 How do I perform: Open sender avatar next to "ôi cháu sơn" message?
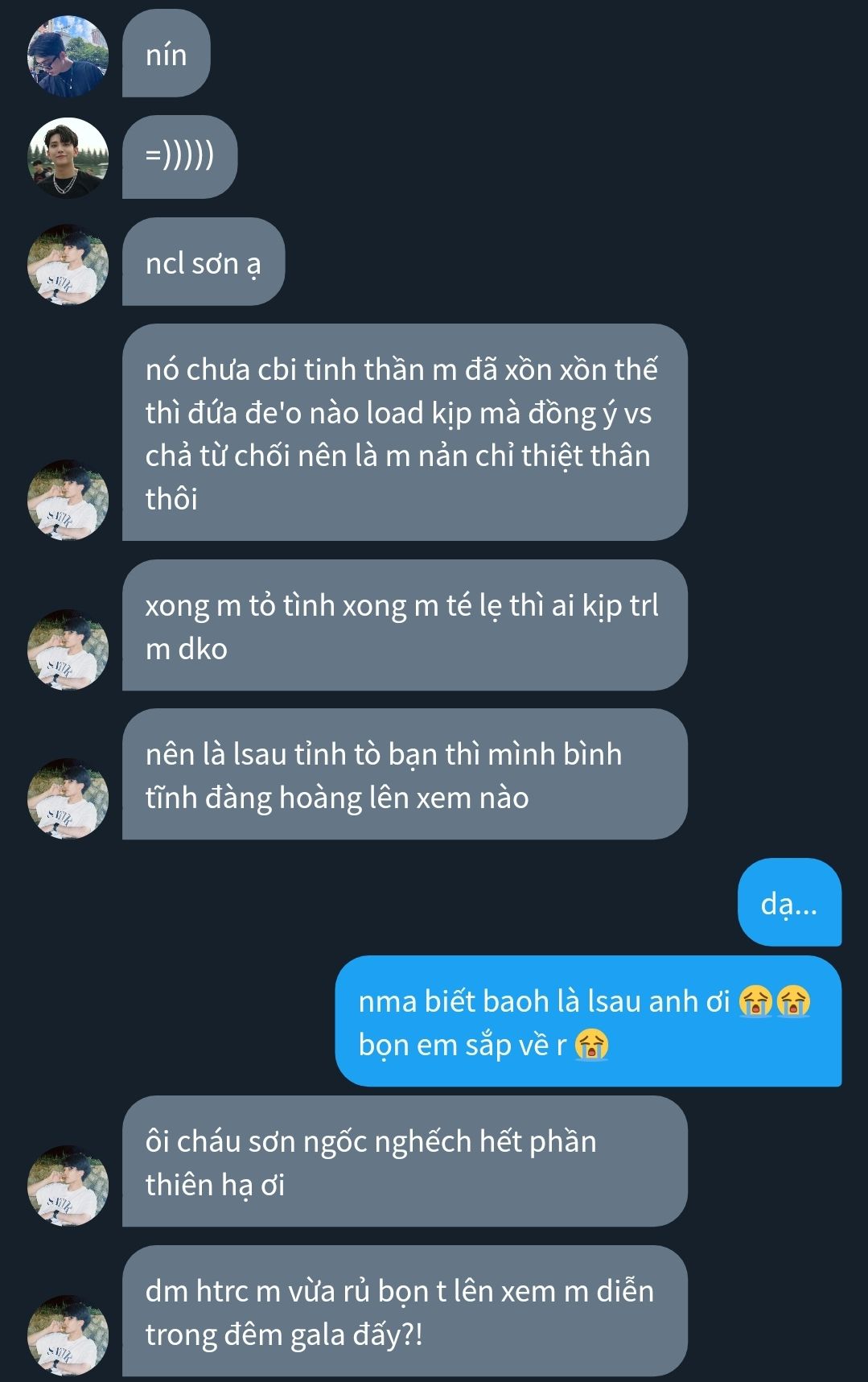(x=68, y=1185)
